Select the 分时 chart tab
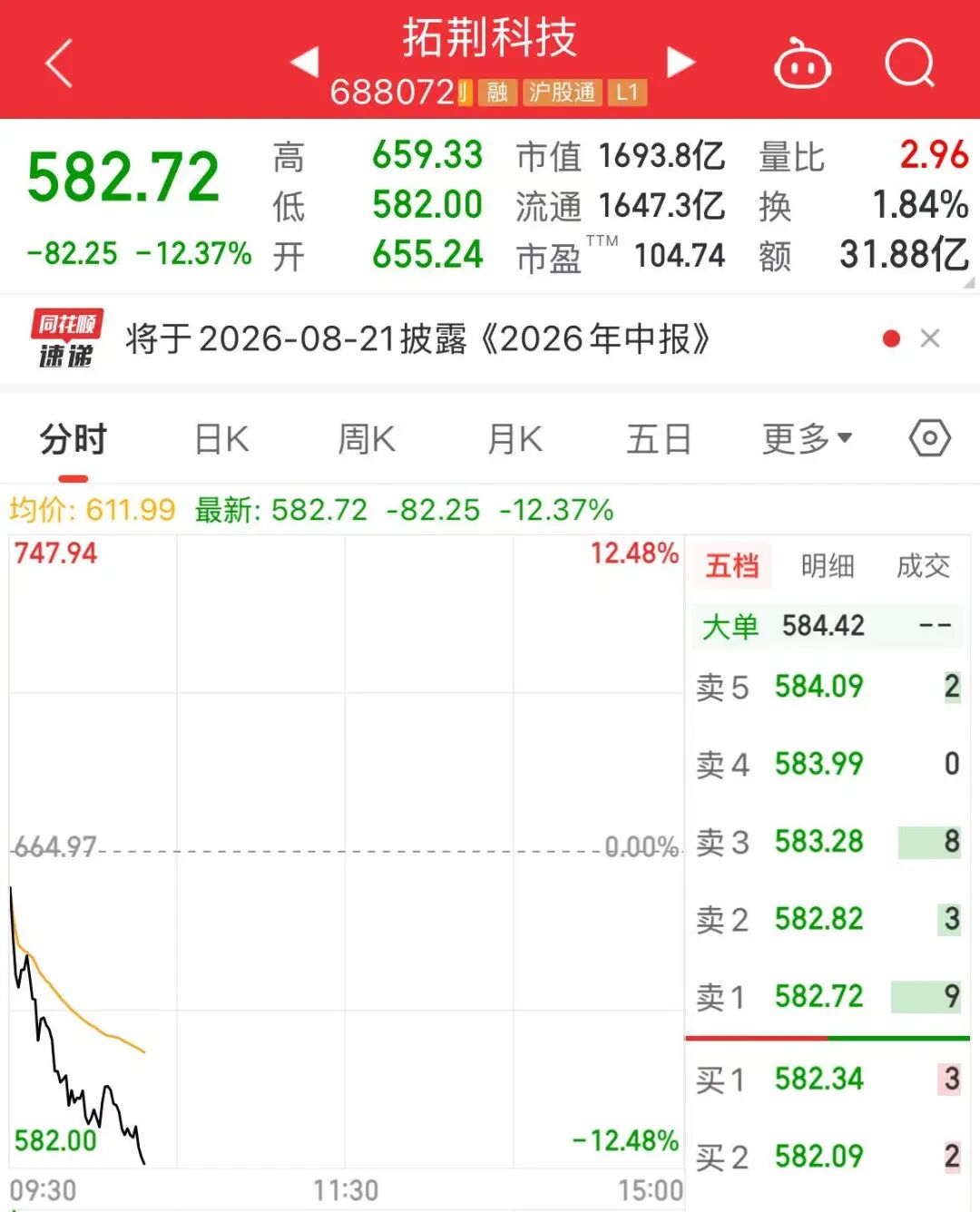Screen dimensions: 980x1212 [x=73, y=439]
